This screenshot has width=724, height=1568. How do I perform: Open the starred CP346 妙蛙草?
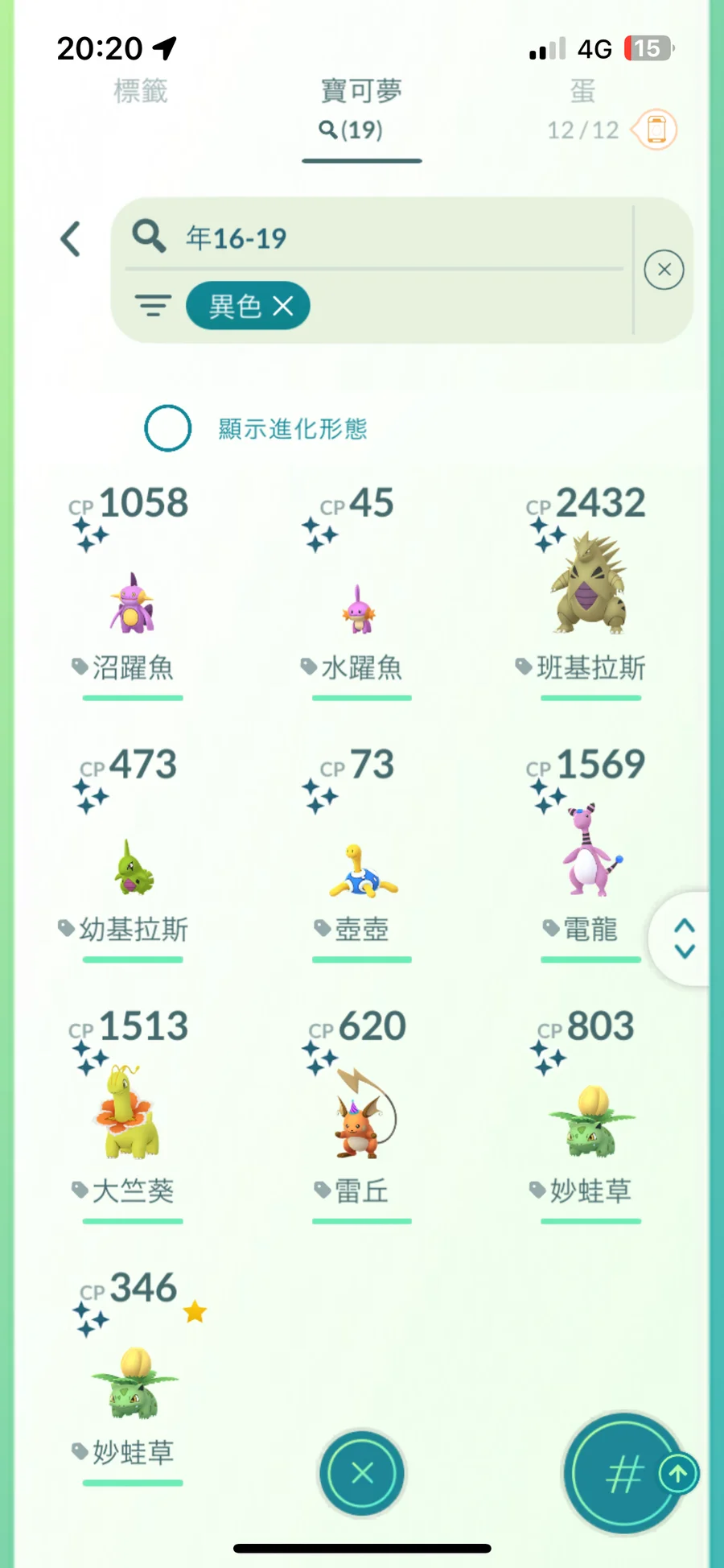pyautogui.click(x=133, y=1376)
